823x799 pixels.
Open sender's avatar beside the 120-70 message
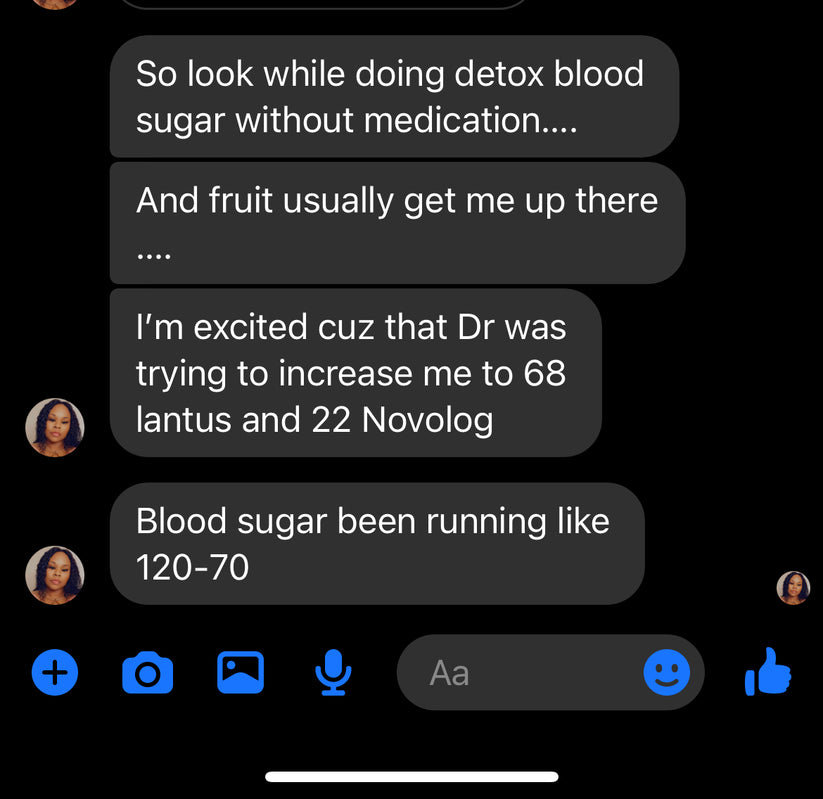point(54,575)
